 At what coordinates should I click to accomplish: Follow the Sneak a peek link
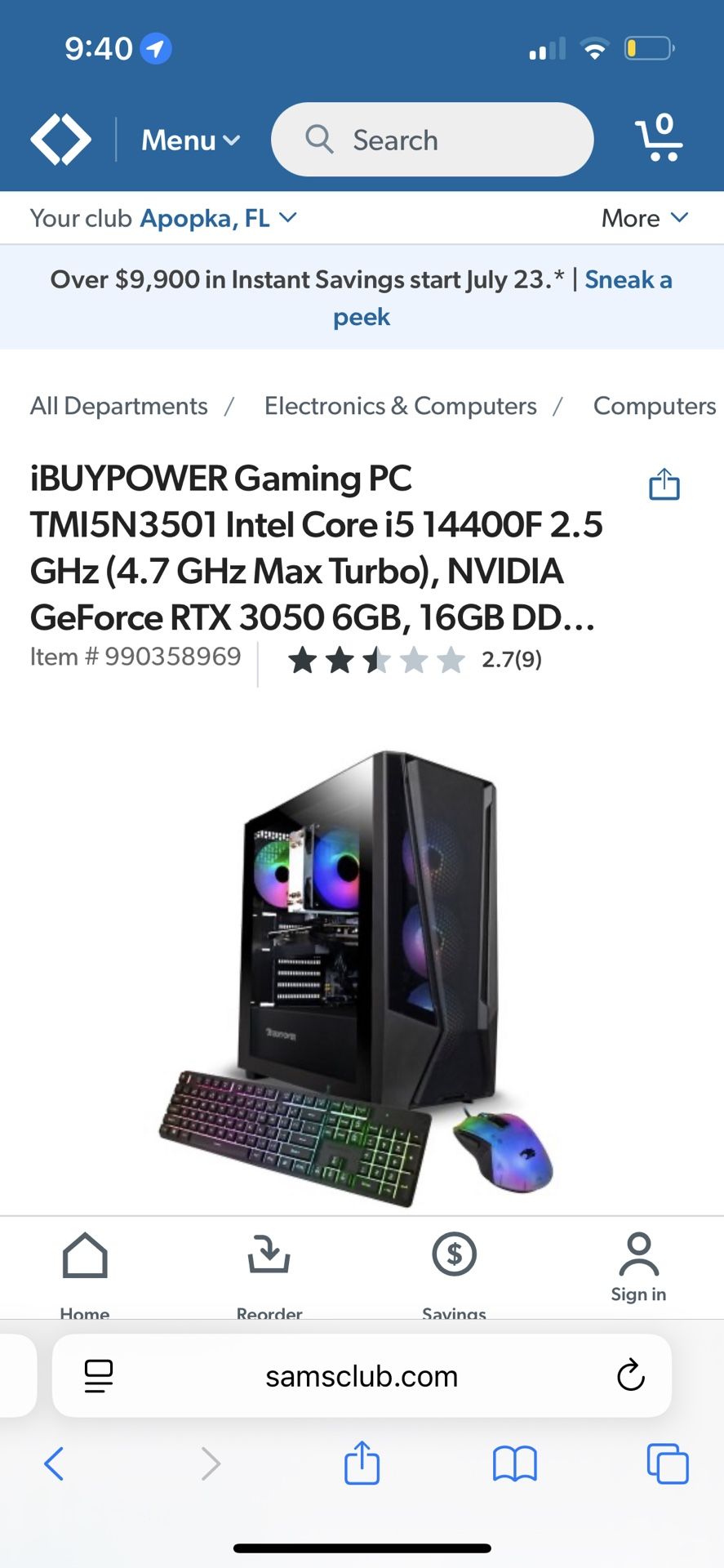(503, 298)
